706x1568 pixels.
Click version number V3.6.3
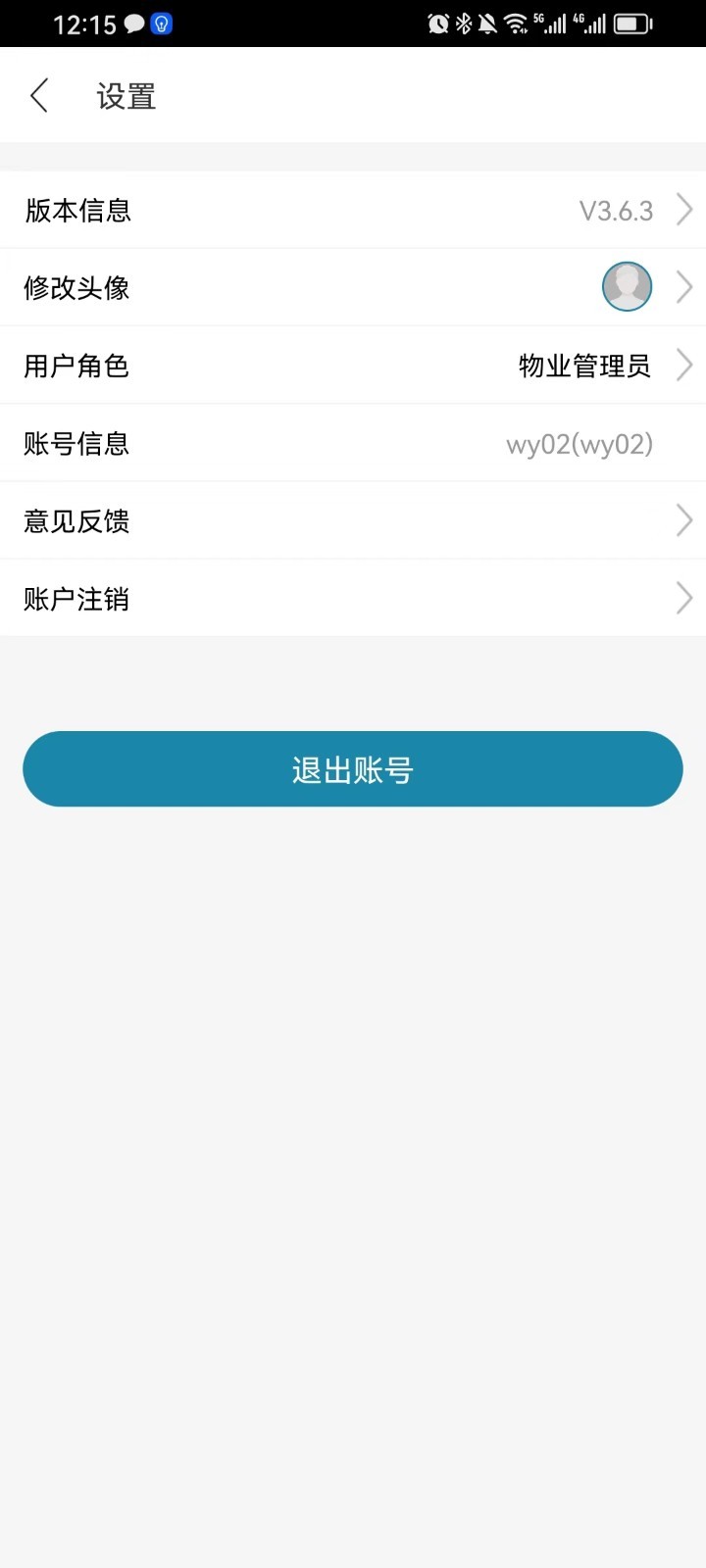617,210
